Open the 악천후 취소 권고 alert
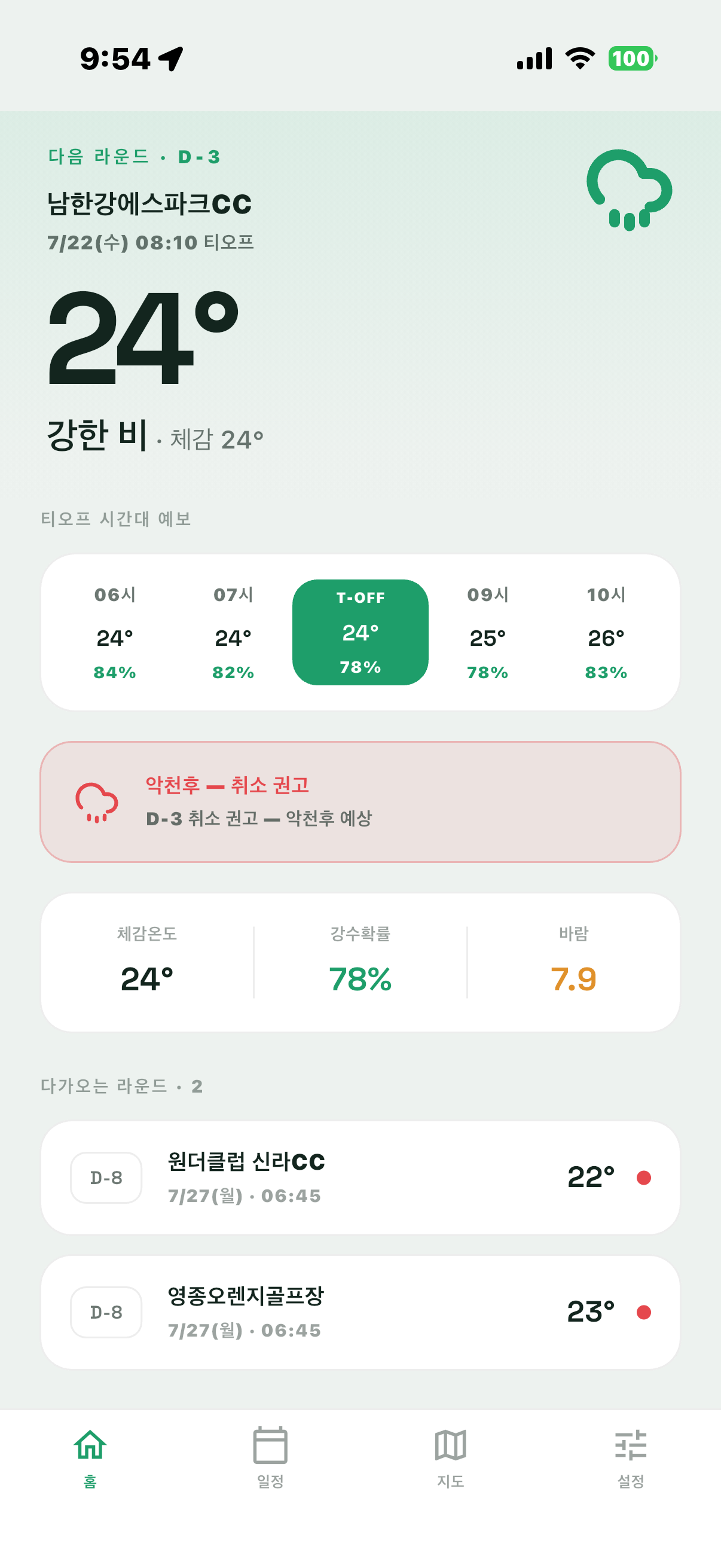 (x=360, y=802)
